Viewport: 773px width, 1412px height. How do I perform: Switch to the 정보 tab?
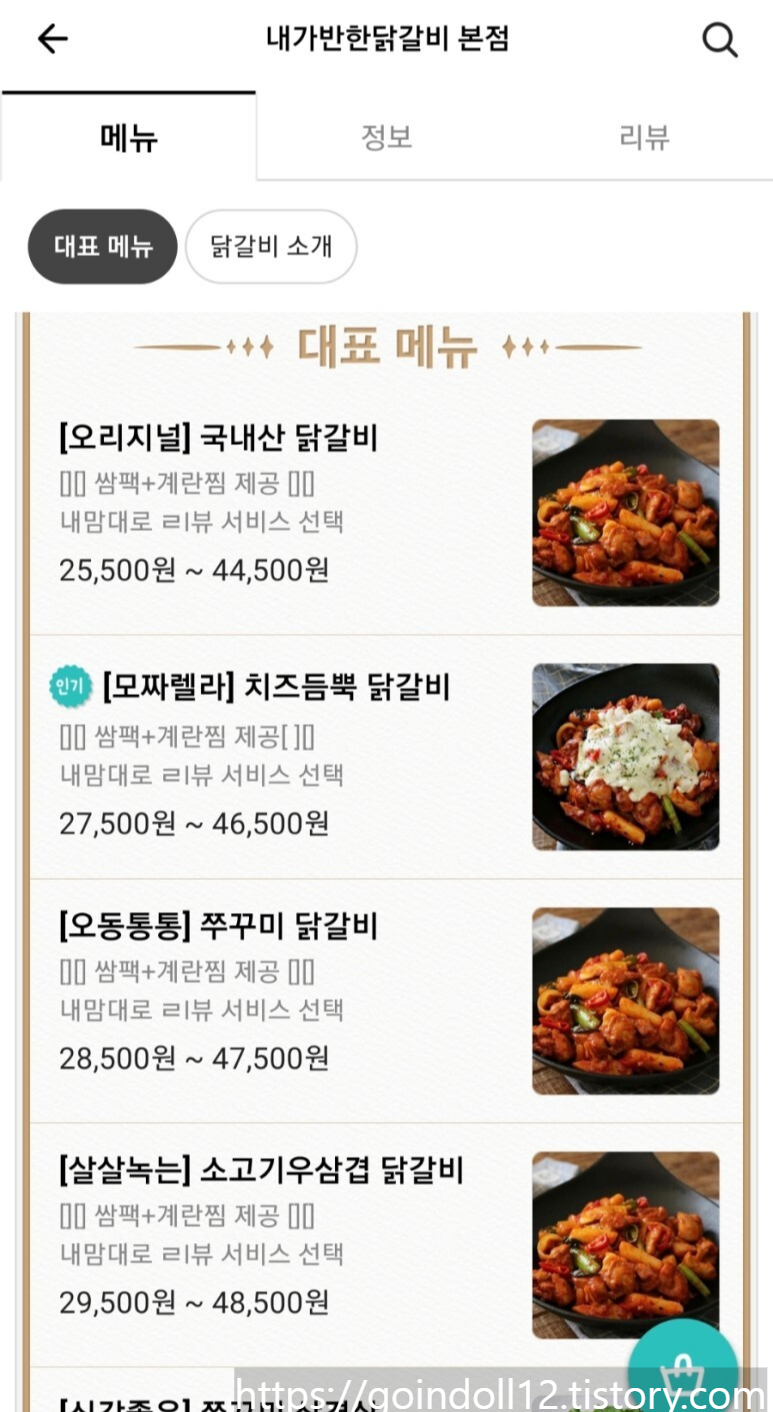[x=386, y=137]
